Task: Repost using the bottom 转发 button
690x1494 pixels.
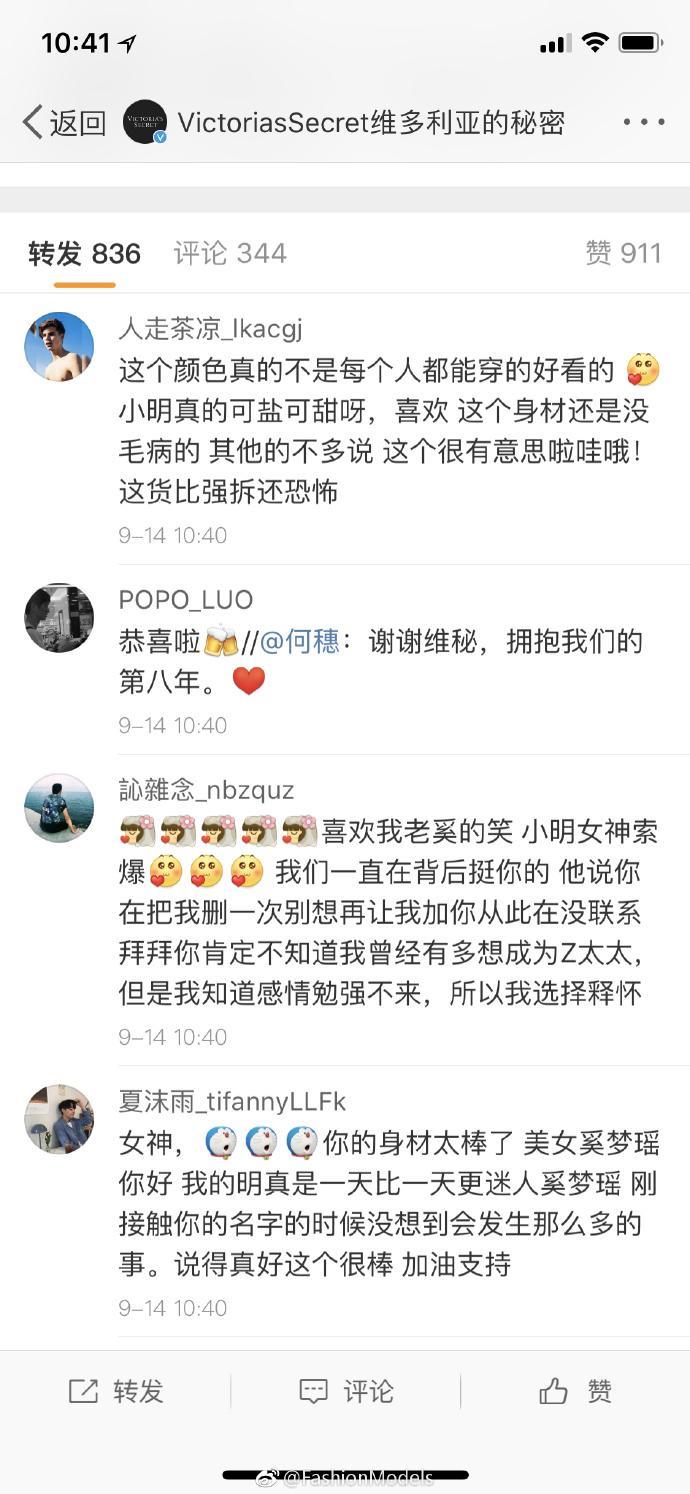Action: click(115, 1391)
